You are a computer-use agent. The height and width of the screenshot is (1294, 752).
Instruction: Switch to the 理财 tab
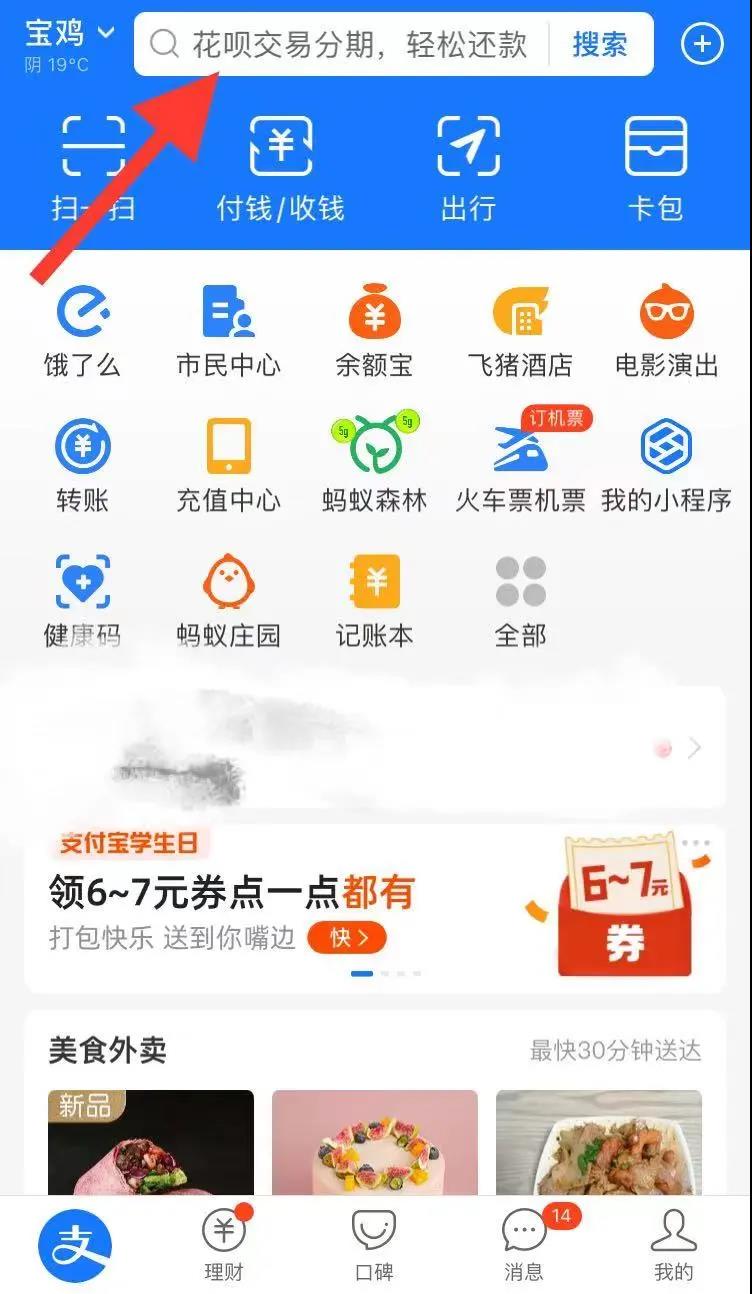(x=223, y=1245)
